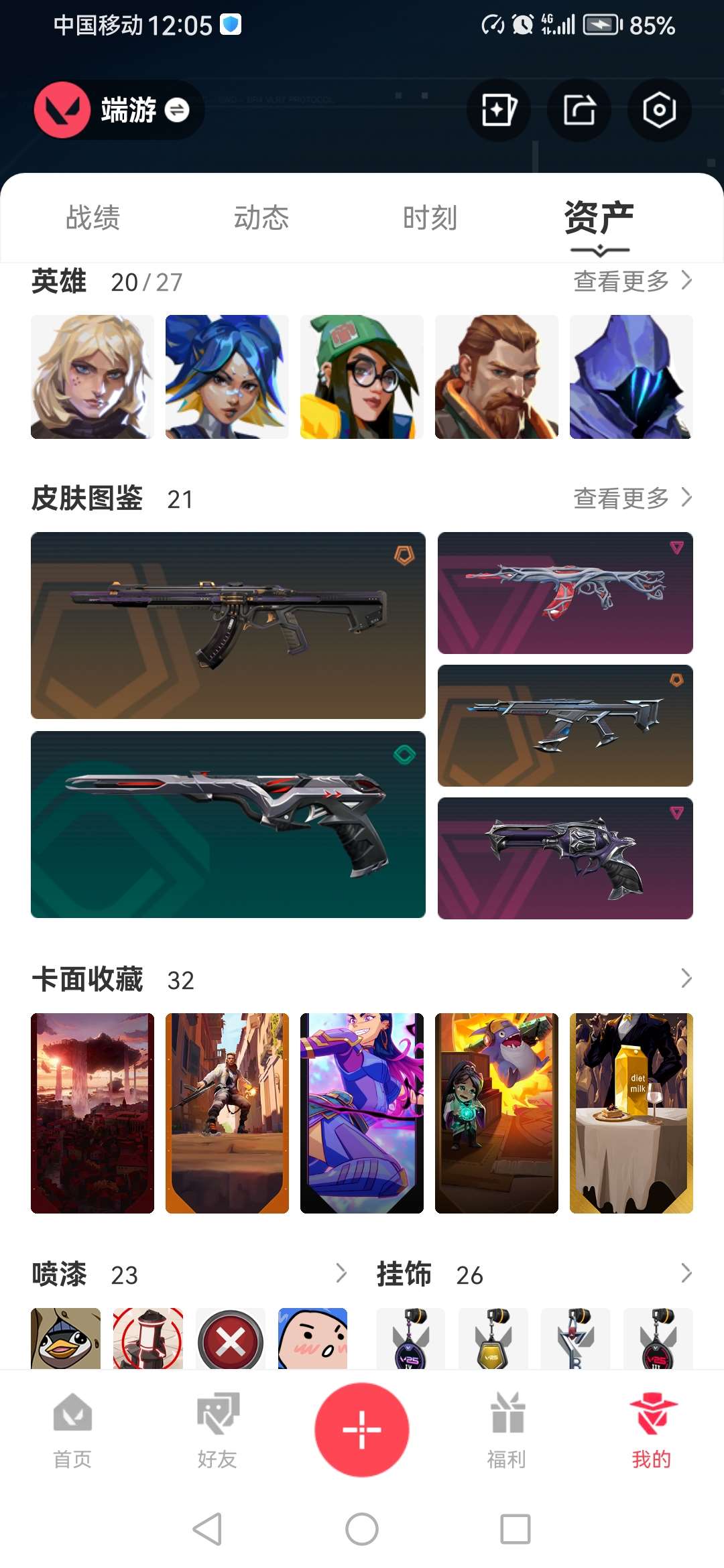
Task: Switch to the 战绩 tab
Action: tap(93, 218)
